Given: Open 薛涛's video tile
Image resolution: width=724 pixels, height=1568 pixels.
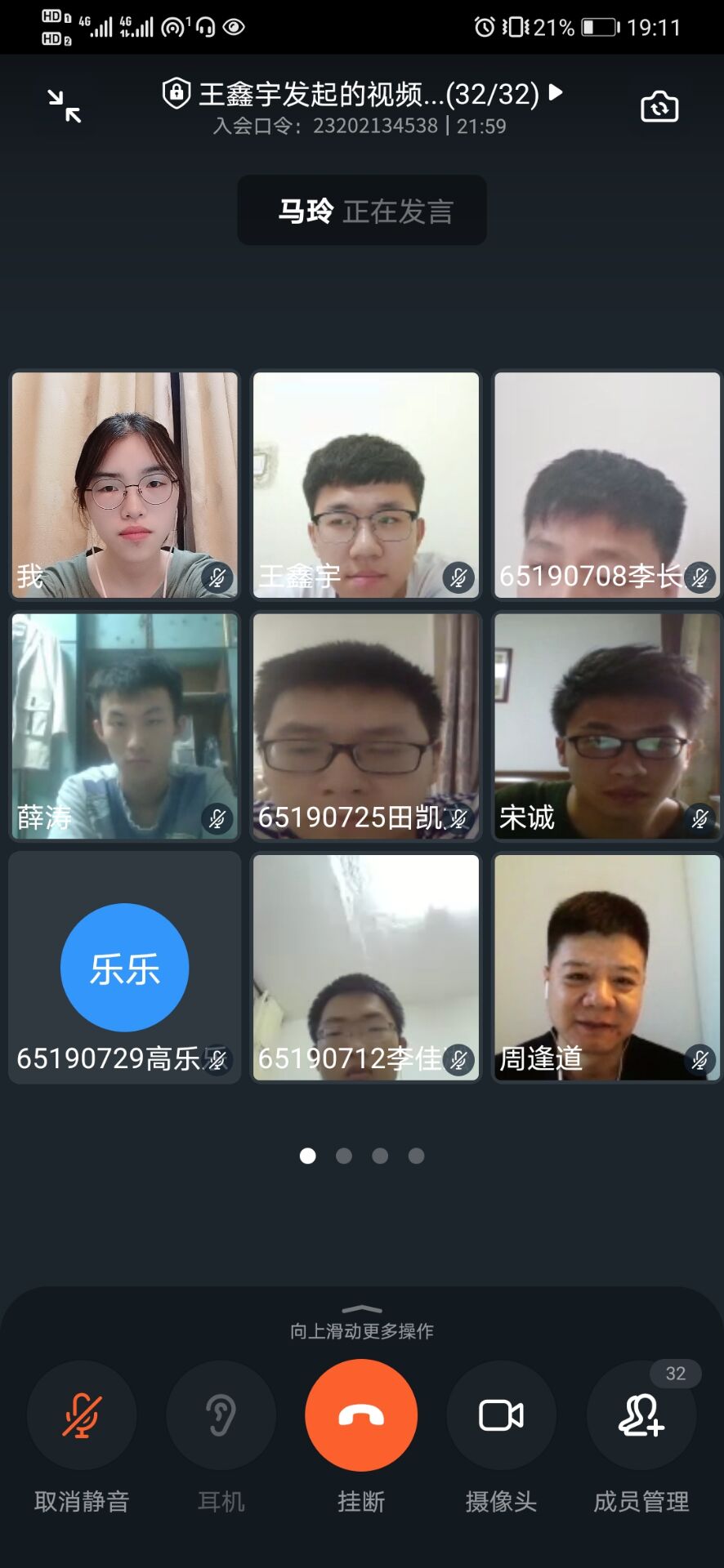Looking at the screenshot, I should coord(125,726).
